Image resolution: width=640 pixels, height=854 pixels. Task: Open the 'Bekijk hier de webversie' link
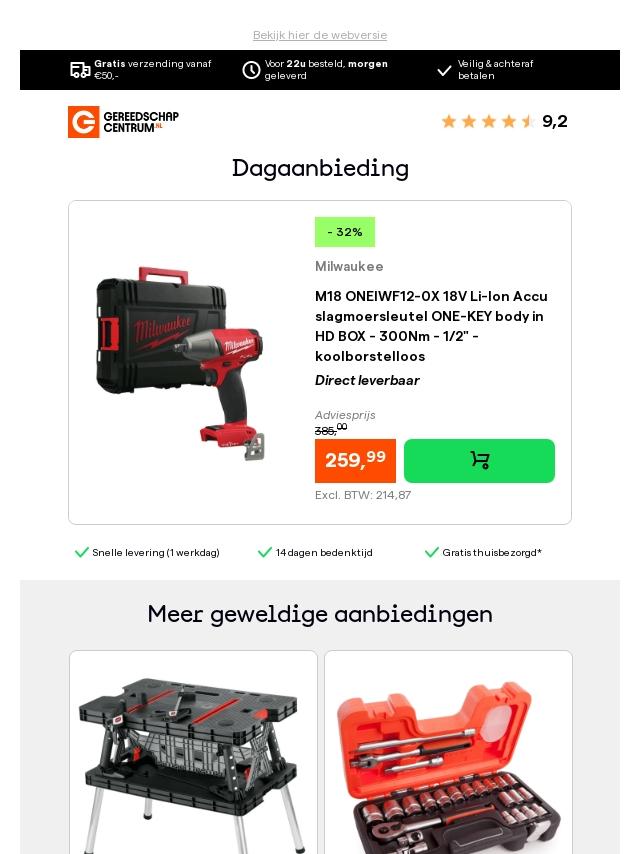320,35
